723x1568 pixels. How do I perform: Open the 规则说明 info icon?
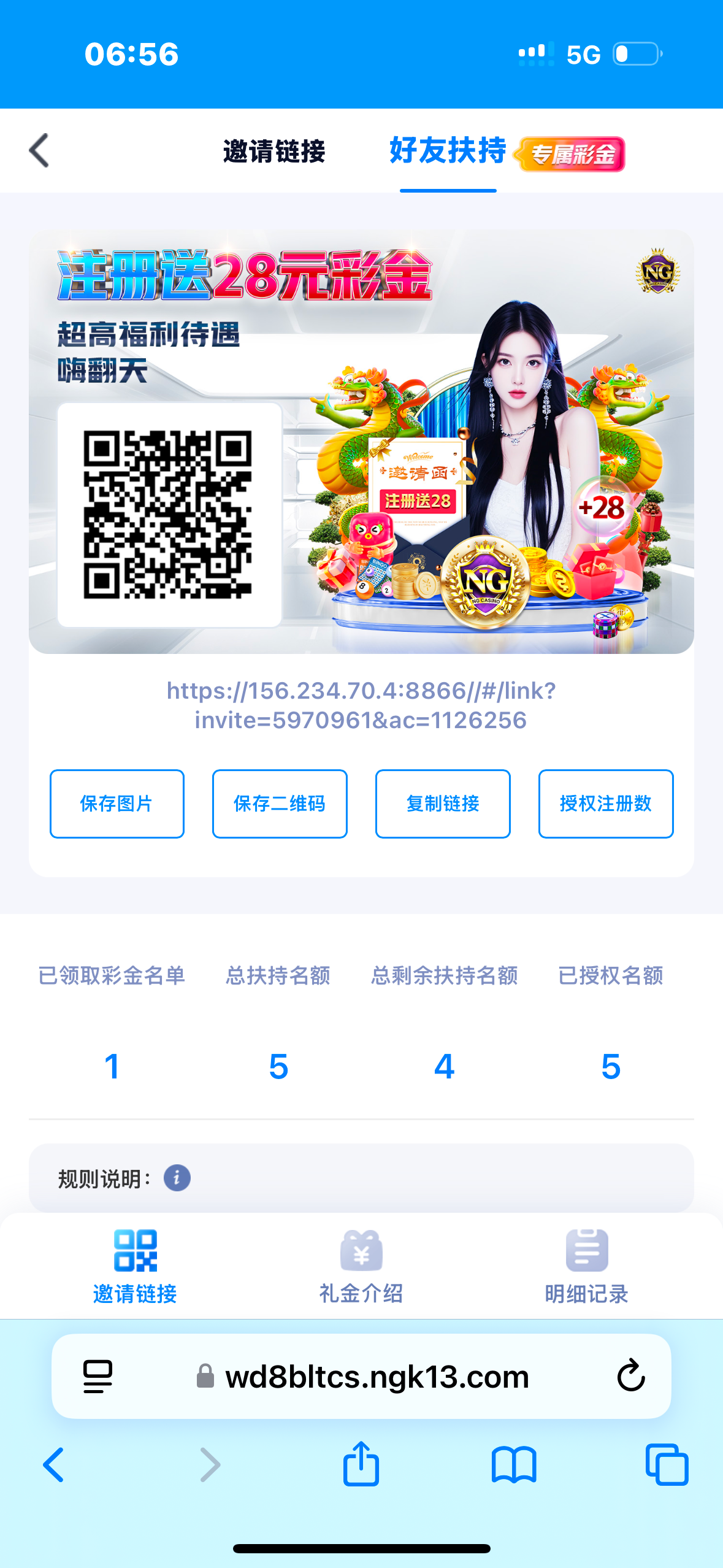click(x=177, y=1178)
